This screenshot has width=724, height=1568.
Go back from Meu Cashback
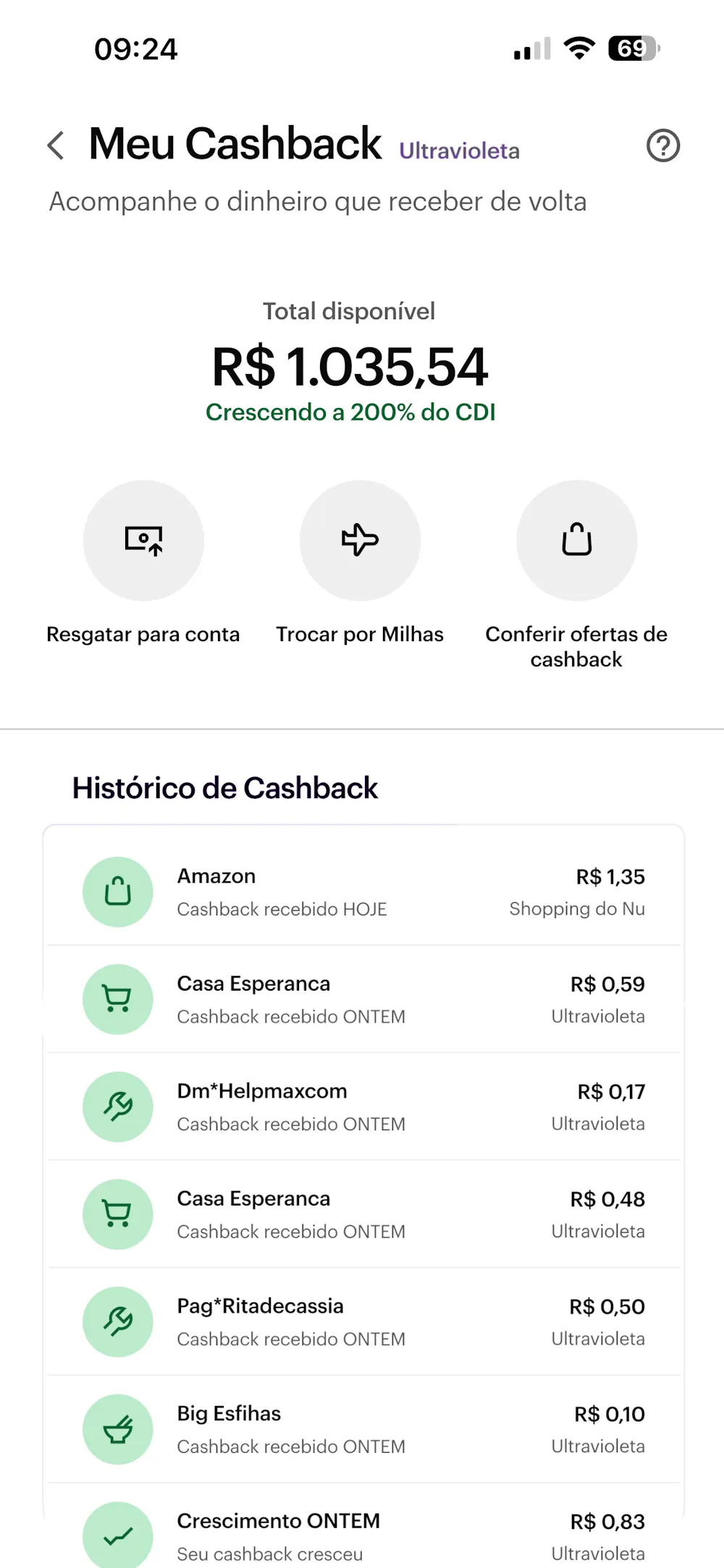(56, 145)
